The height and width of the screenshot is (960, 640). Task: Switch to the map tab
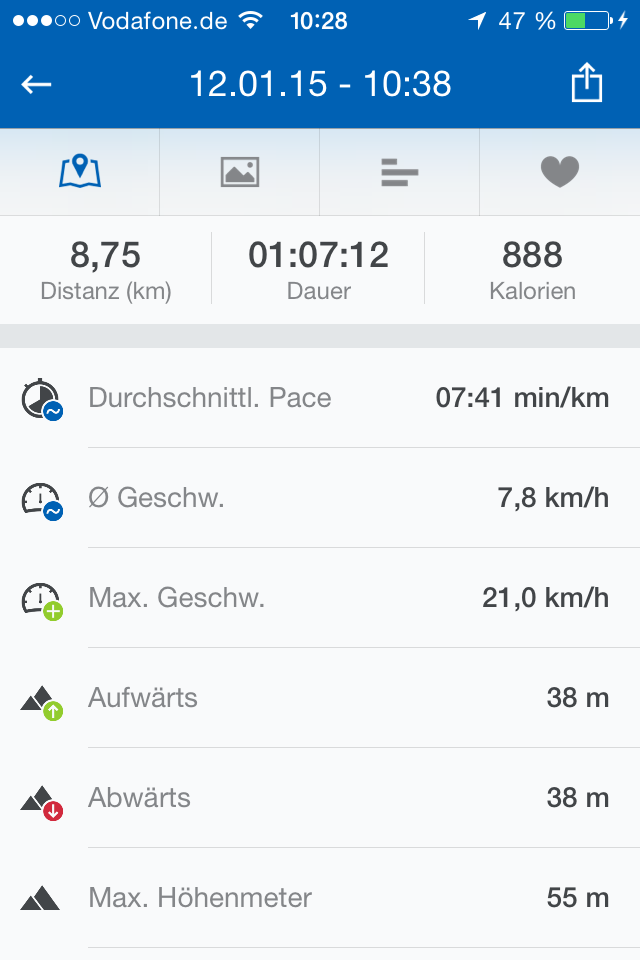point(80,172)
